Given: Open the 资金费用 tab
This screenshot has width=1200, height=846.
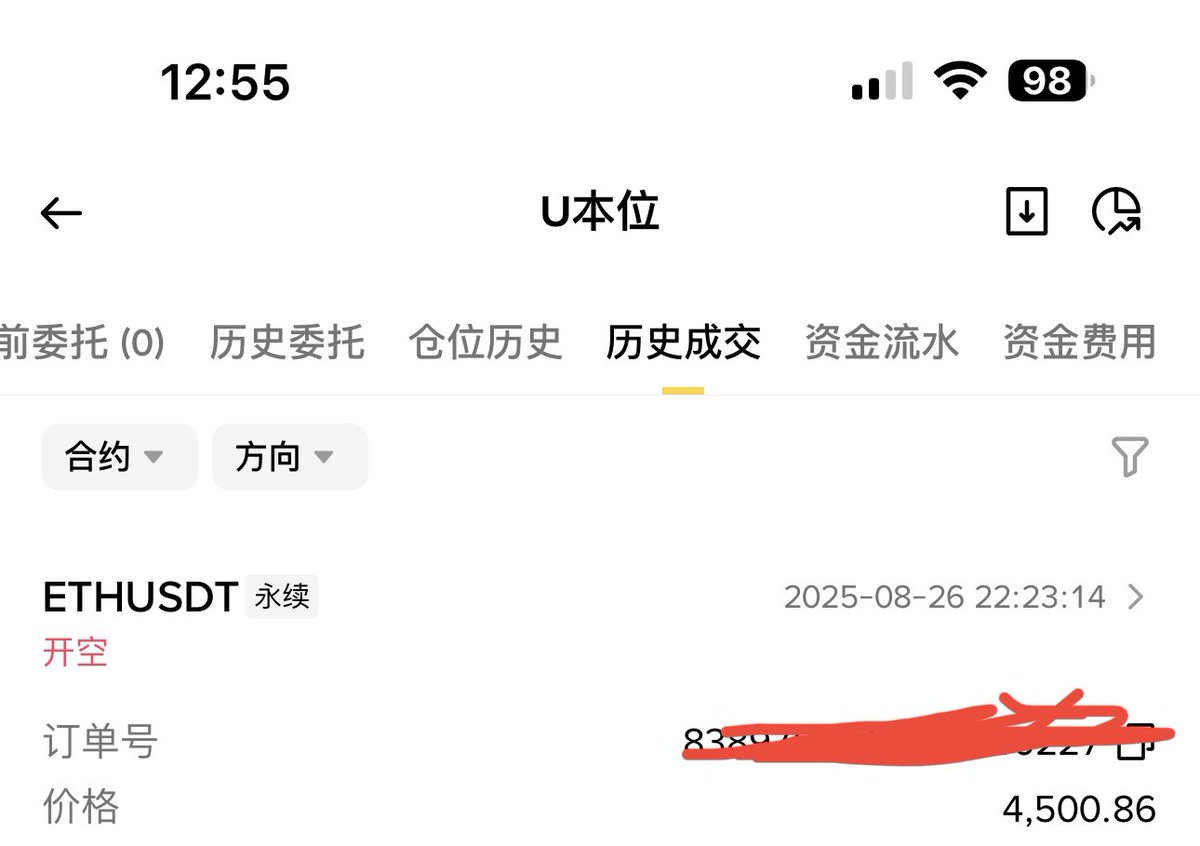Looking at the screenshot, I should (x=1079, y=343).
